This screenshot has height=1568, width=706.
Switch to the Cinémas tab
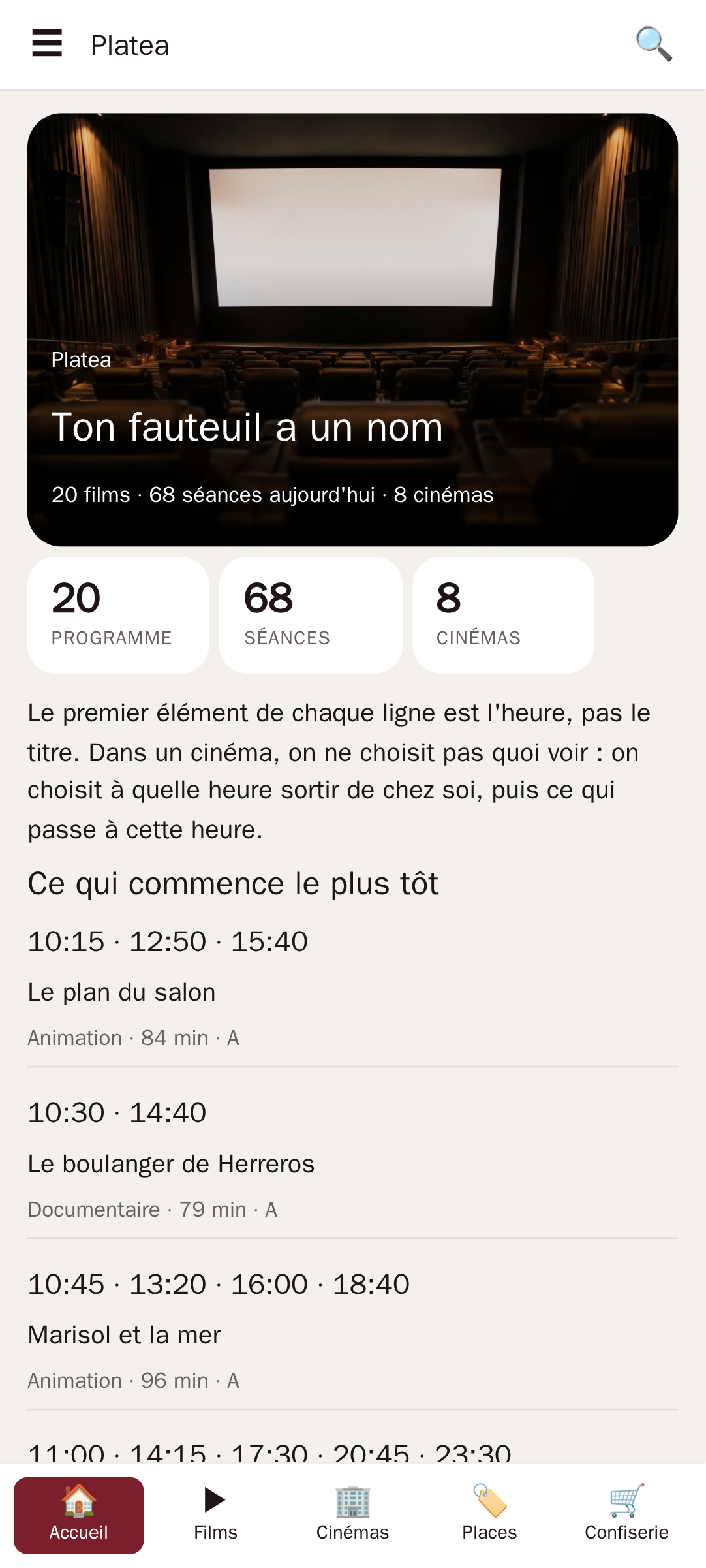353,1515
